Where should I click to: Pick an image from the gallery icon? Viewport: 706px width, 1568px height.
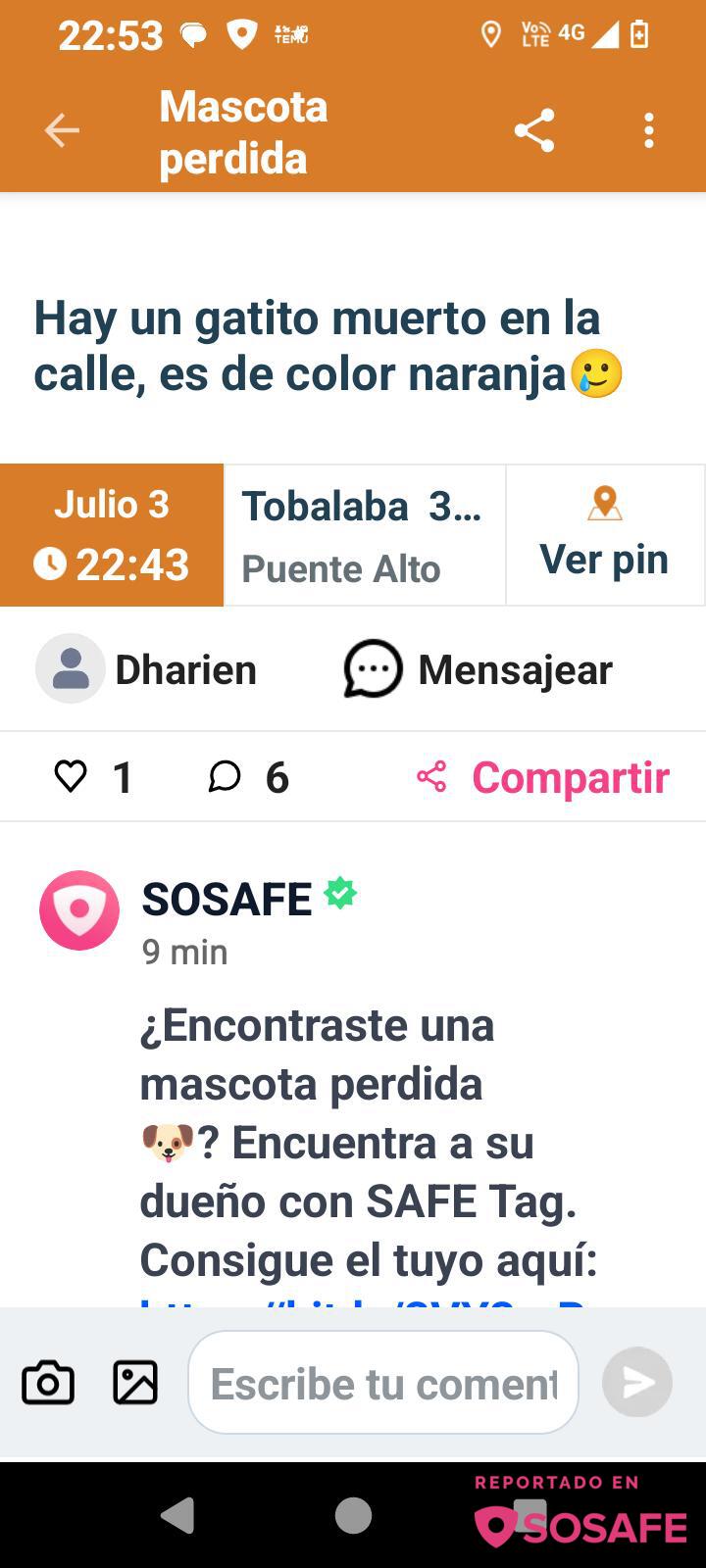135,1383
